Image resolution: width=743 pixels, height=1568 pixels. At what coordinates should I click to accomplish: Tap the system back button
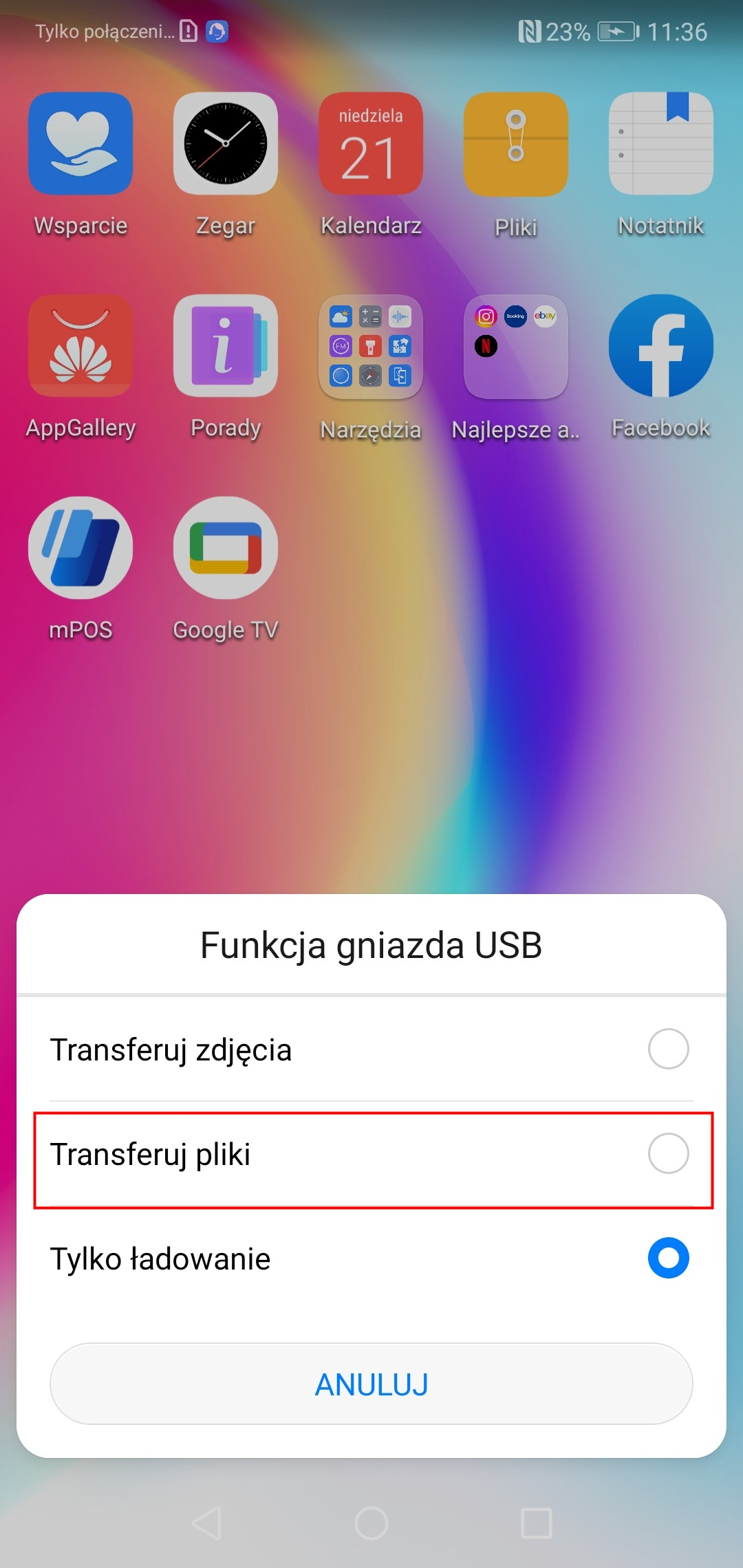[x=206, y=1523]
